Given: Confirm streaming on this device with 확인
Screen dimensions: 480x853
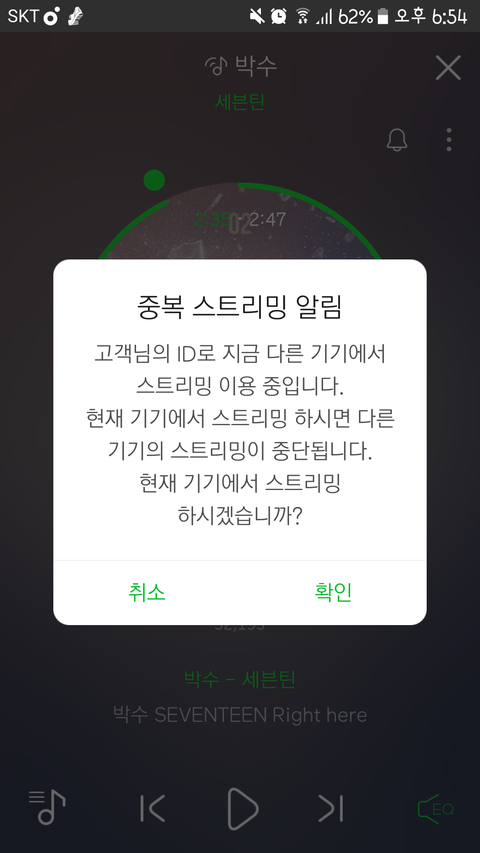Looking at the screenshot, I should point(333,592).
